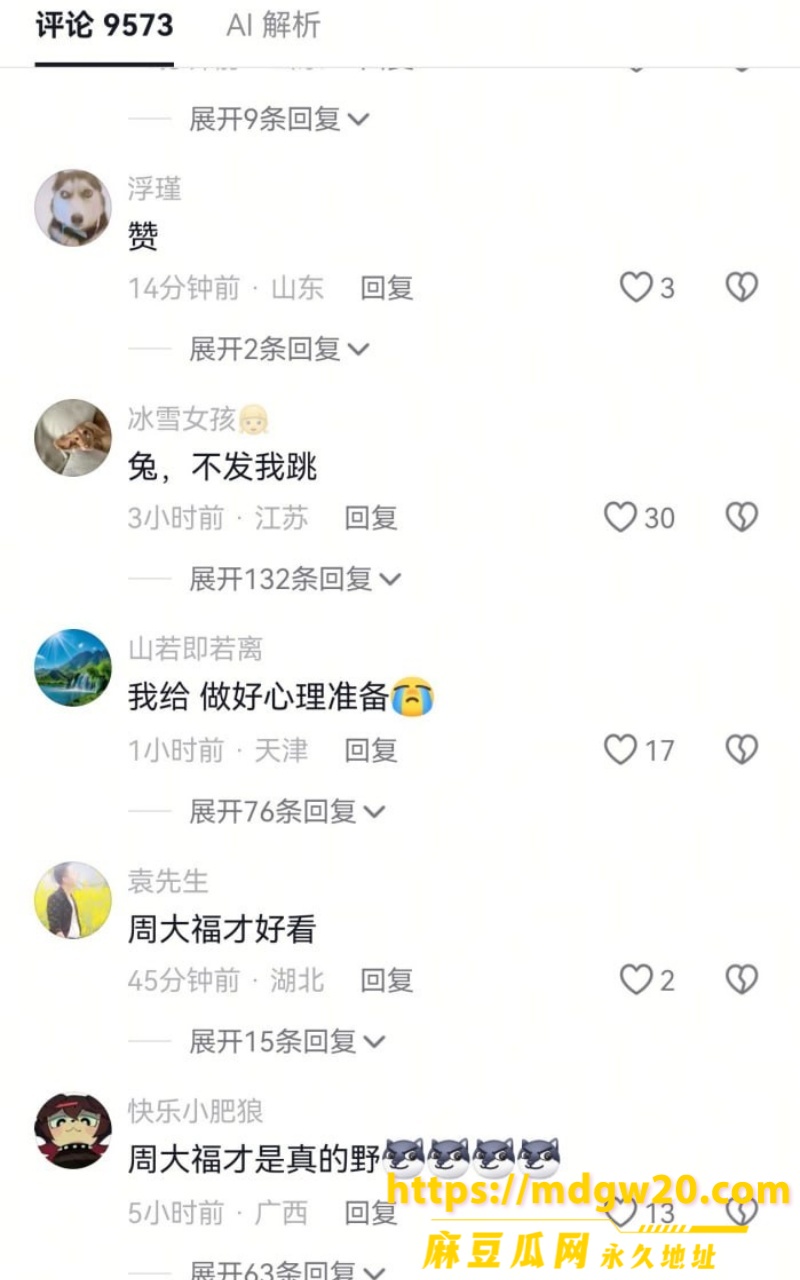800x1280 pixels.
Task: Dislike 浮瑾's comment
Action: pos(741,288)
